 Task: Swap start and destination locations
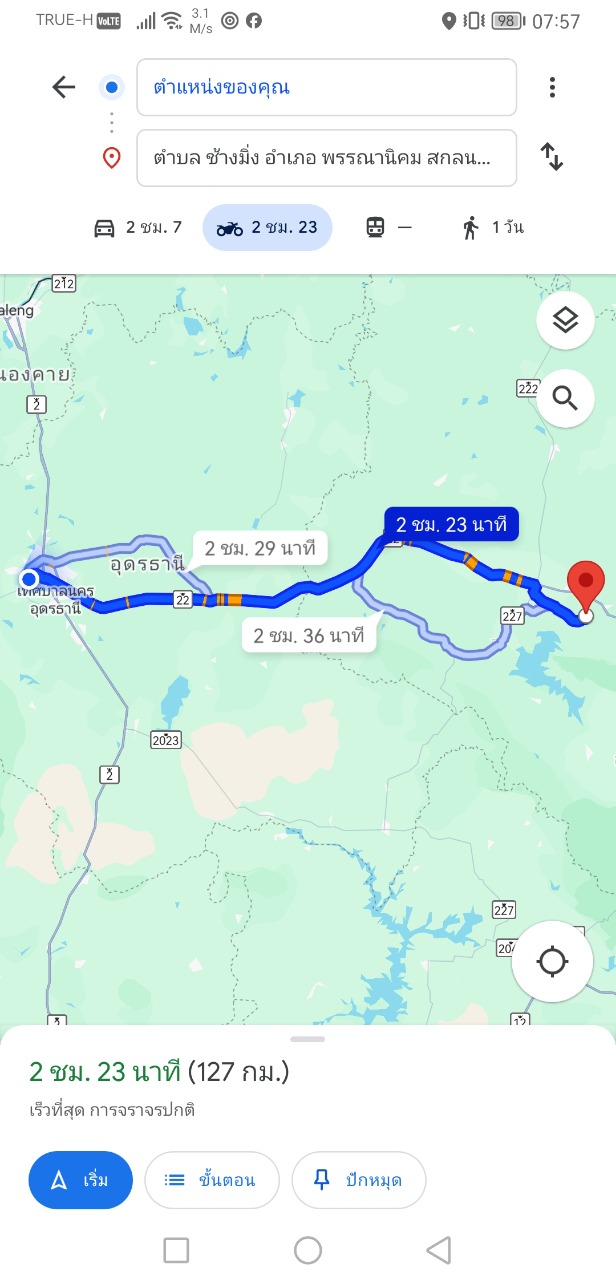tap(552, 157)
